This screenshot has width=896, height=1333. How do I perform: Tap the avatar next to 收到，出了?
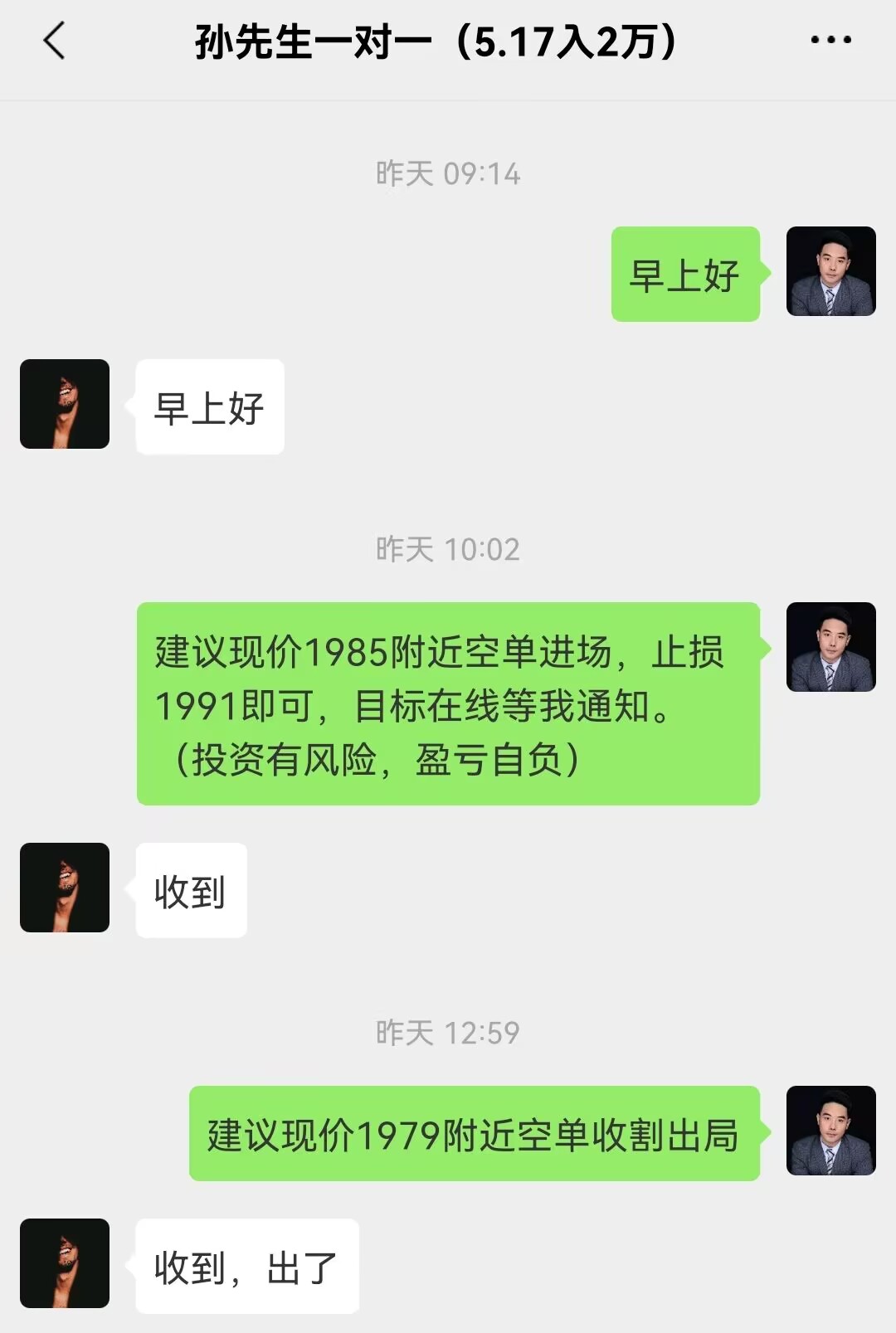click(65, 1262)
